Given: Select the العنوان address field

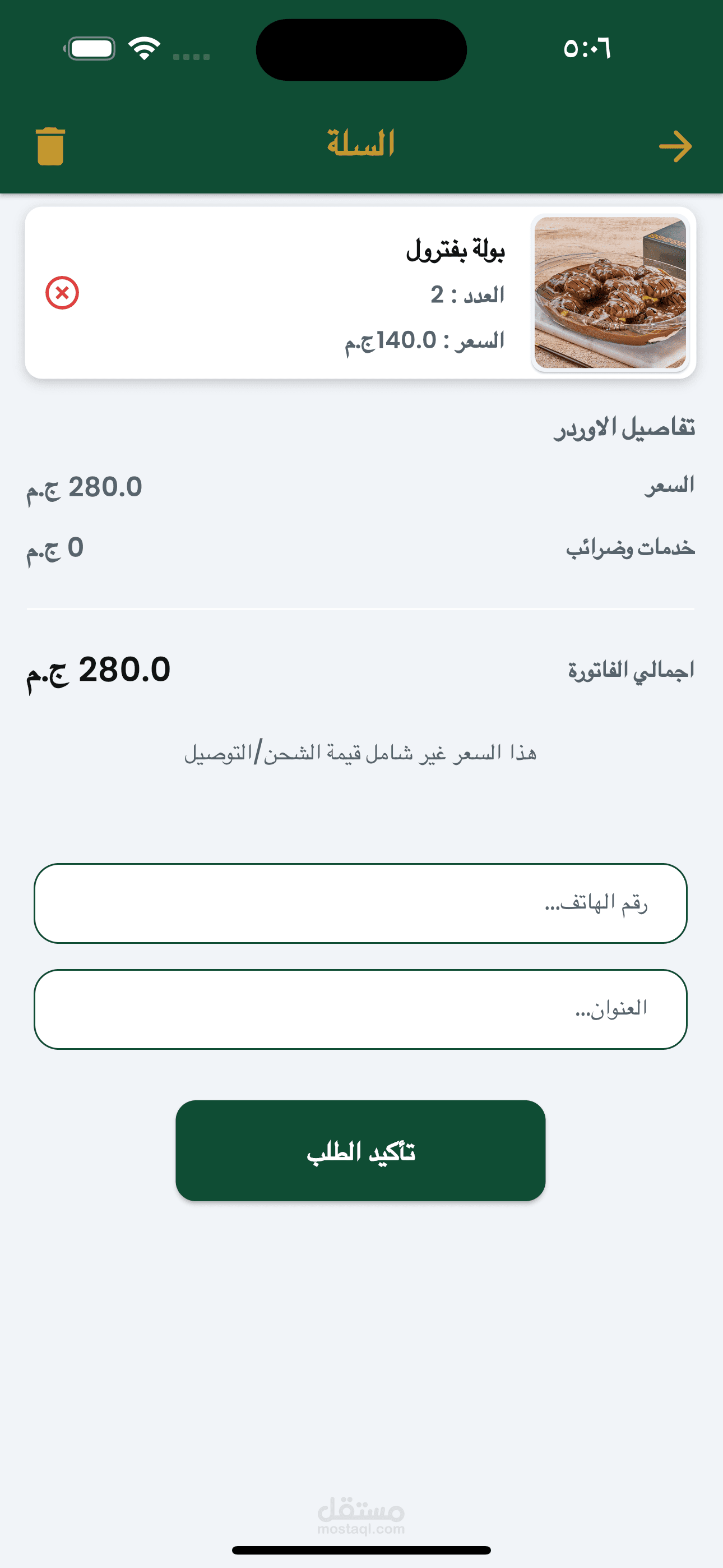Looking at the screenshot, I should [360, 1009].
